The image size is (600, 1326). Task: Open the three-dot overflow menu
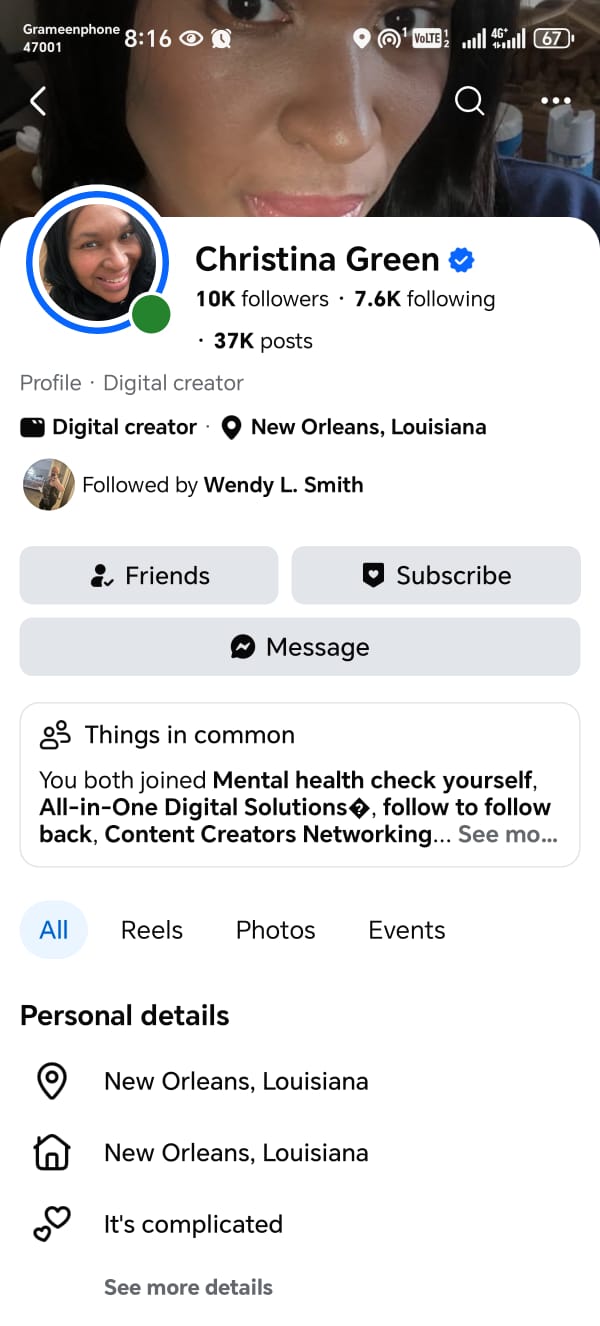coord(555,101)
